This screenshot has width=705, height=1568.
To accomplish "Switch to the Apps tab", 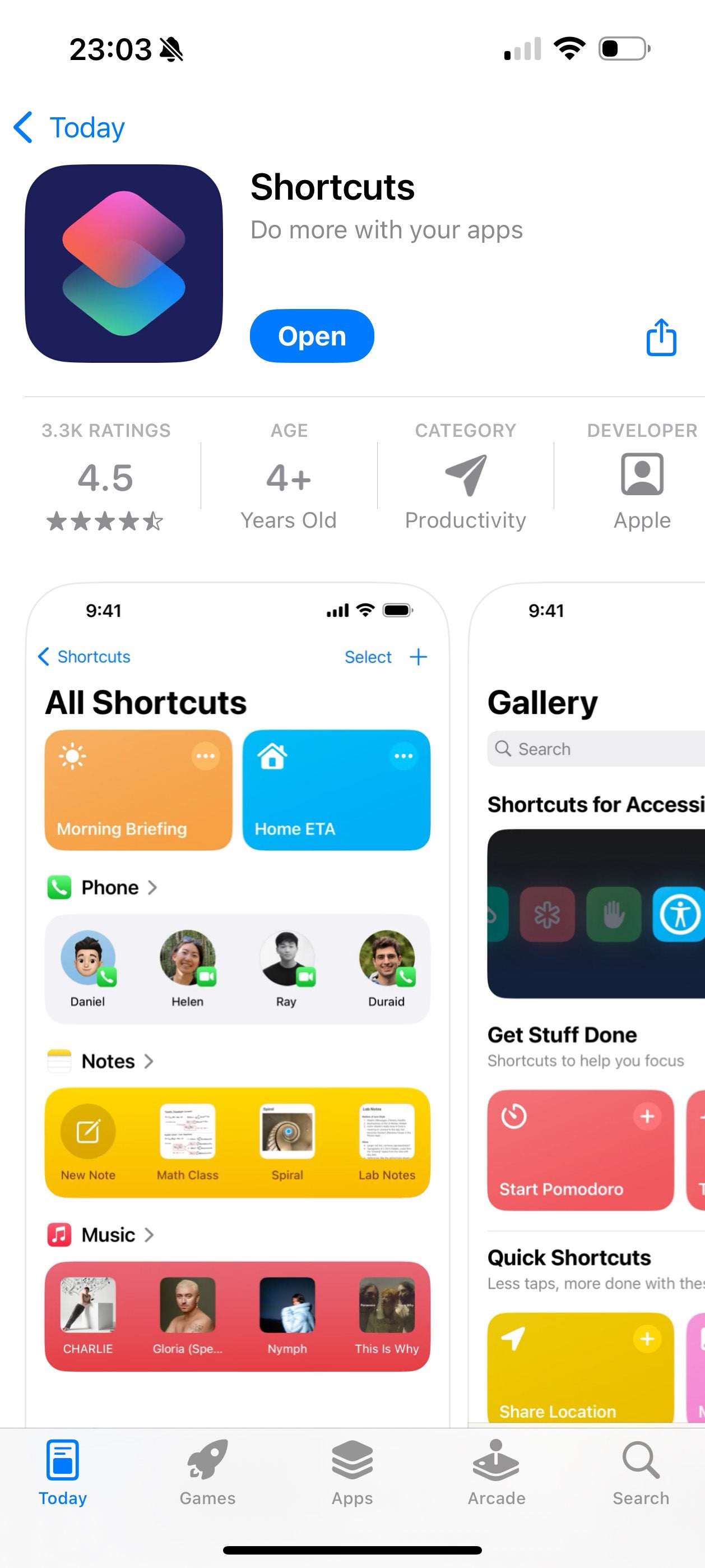I will [x=352, y=1472].
